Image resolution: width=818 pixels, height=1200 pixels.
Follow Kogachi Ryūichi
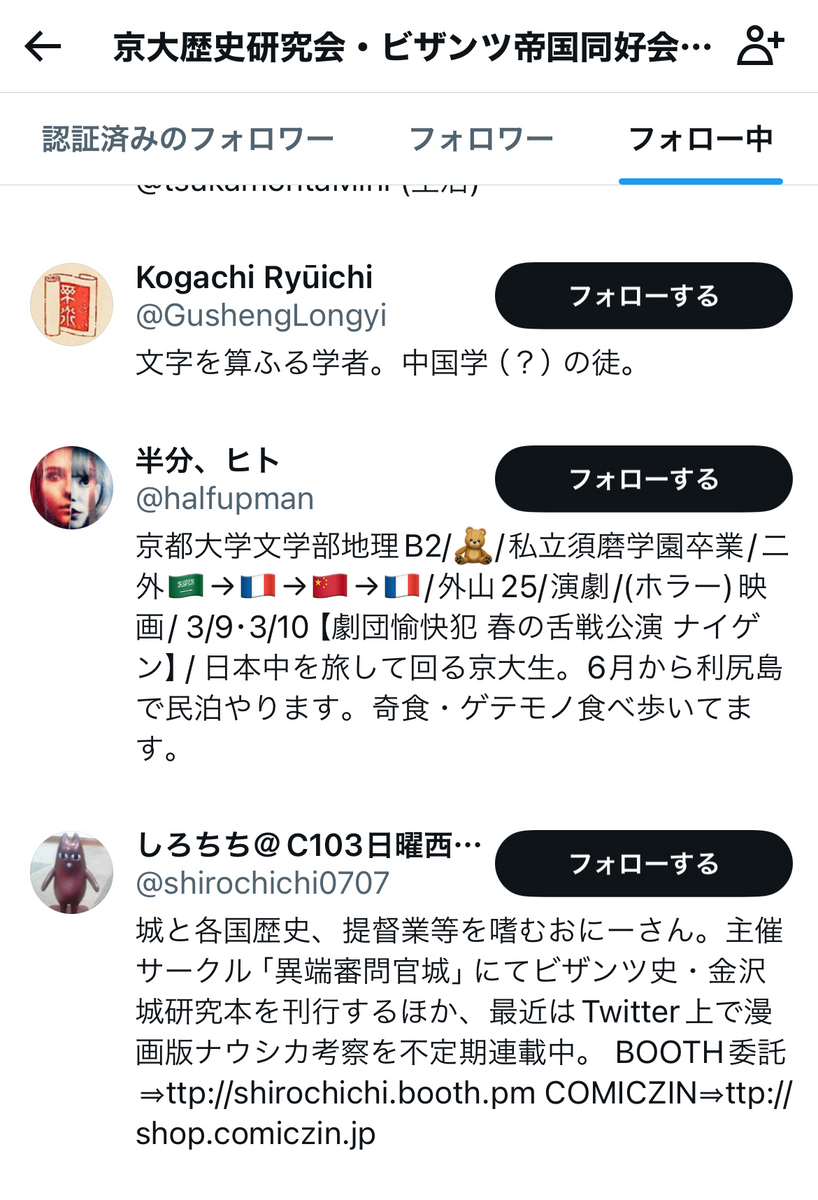[643, 296]
